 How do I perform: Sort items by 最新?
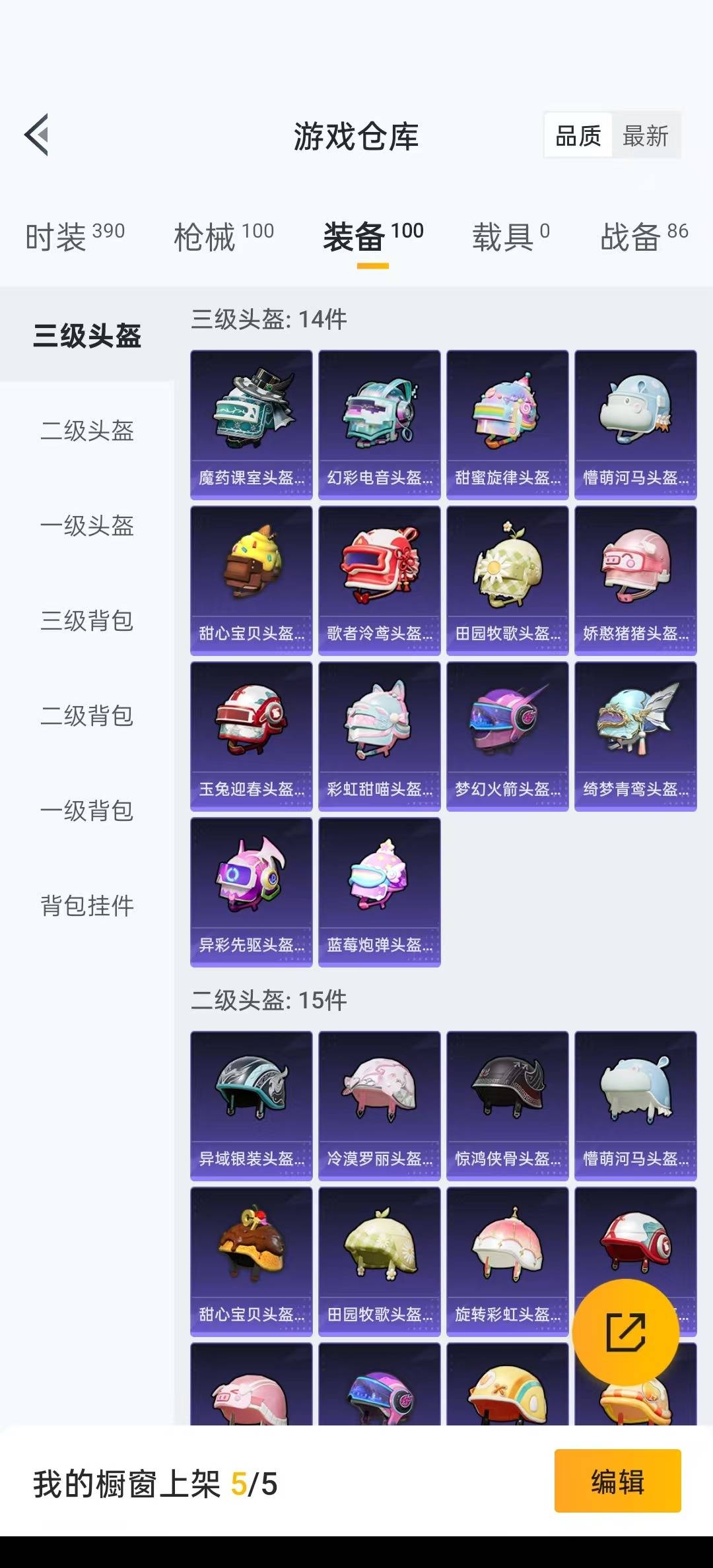646,136
